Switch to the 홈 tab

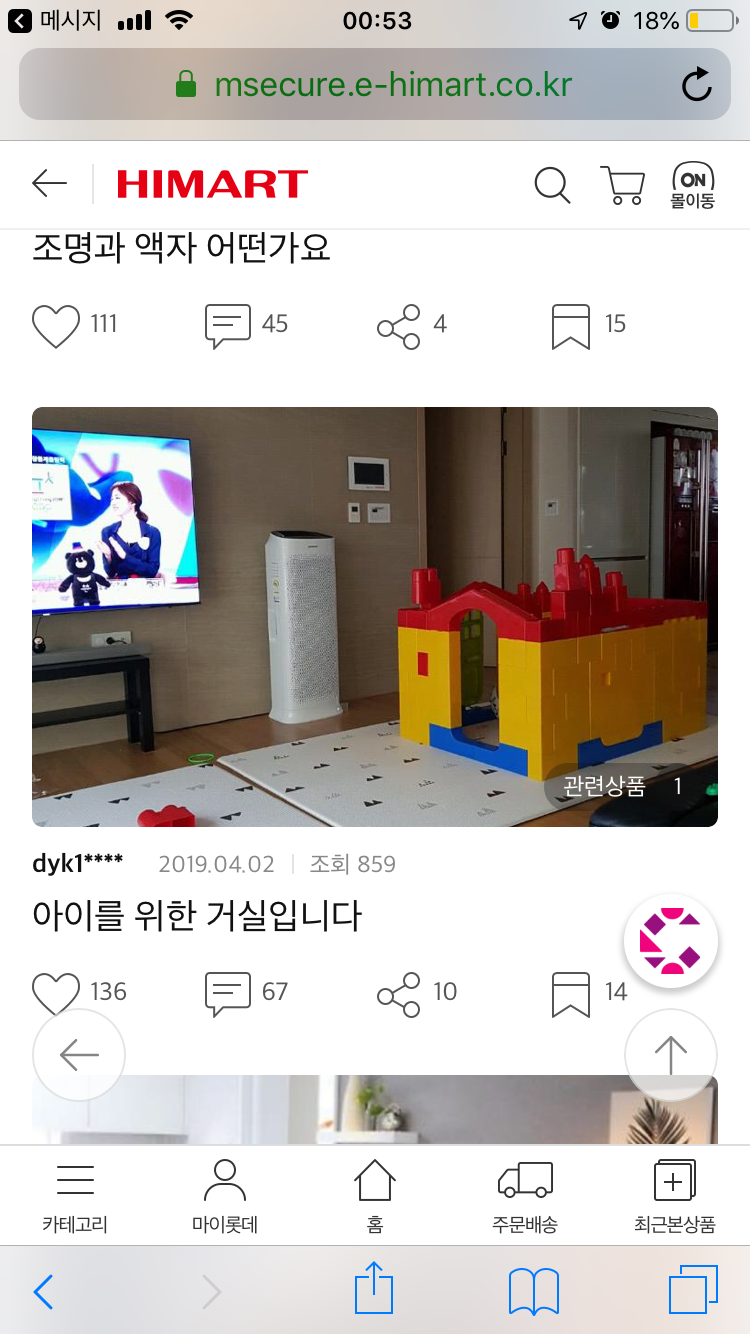tap(375, 1195)
